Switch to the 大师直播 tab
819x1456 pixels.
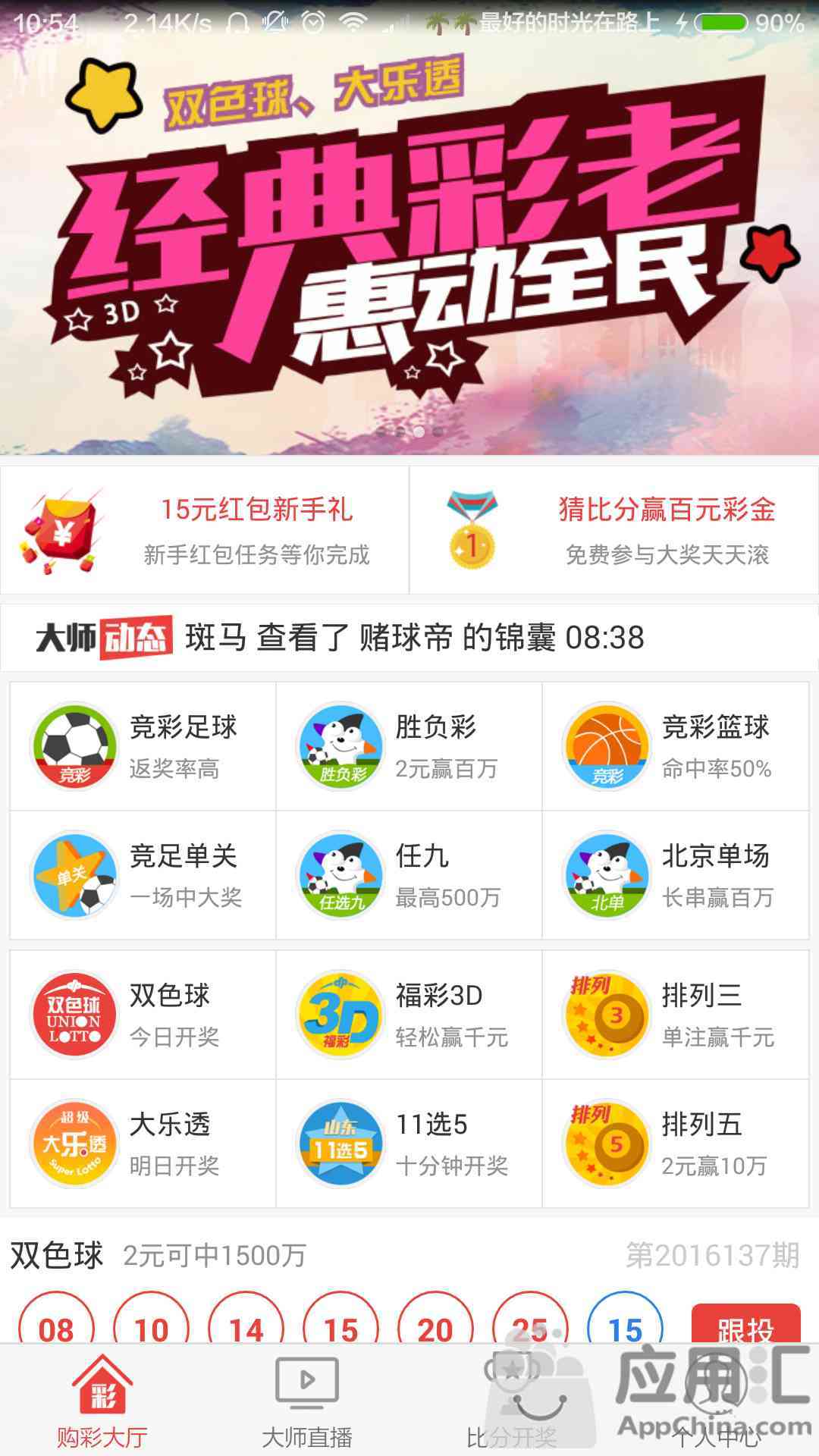click(x=307, y=1401)
